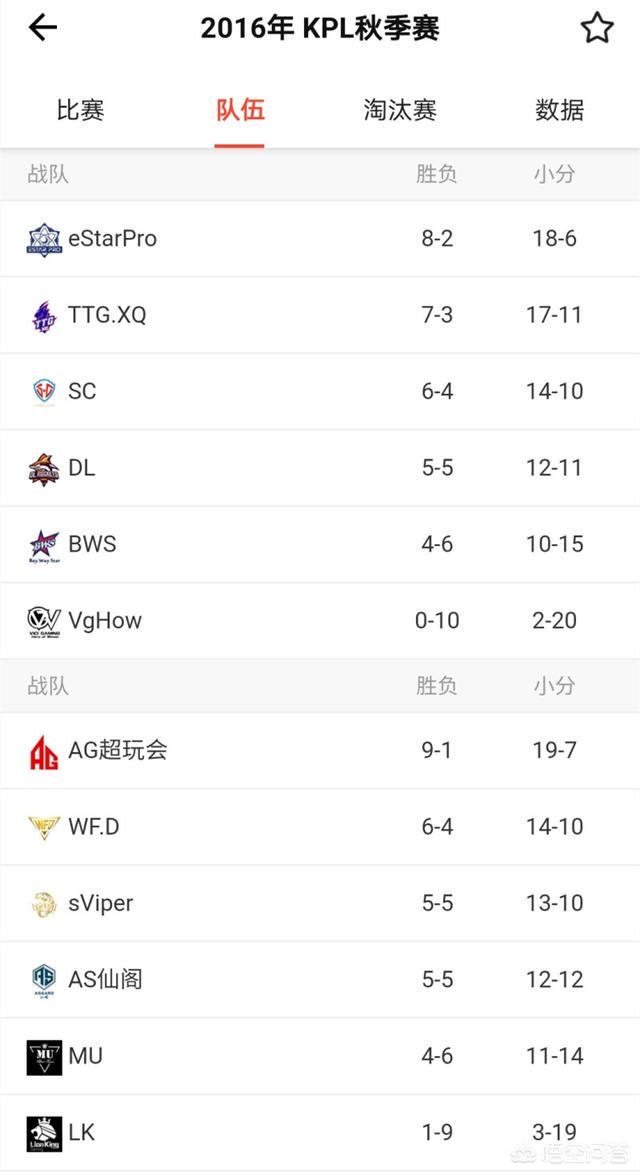Select the 队伍 tab

point(240,110)
